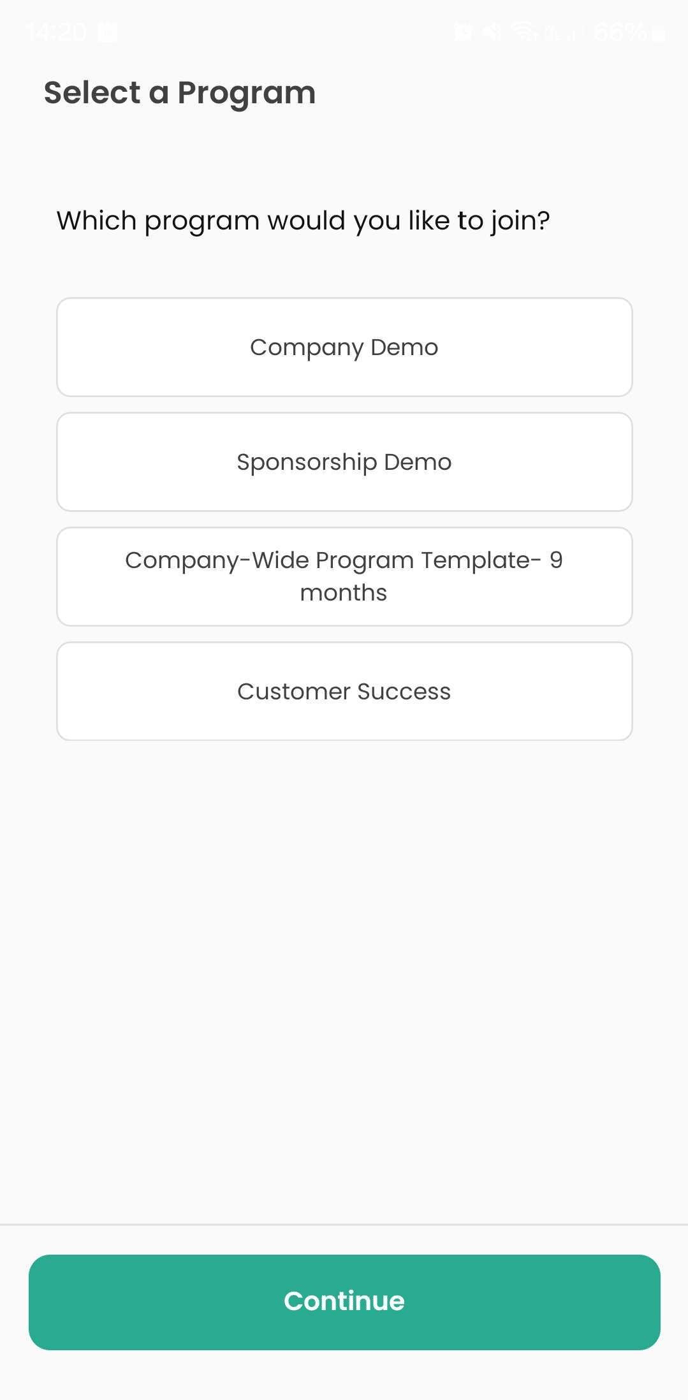Select the Customer Success program
This screenshot has height=1400, width=688.
344,691
